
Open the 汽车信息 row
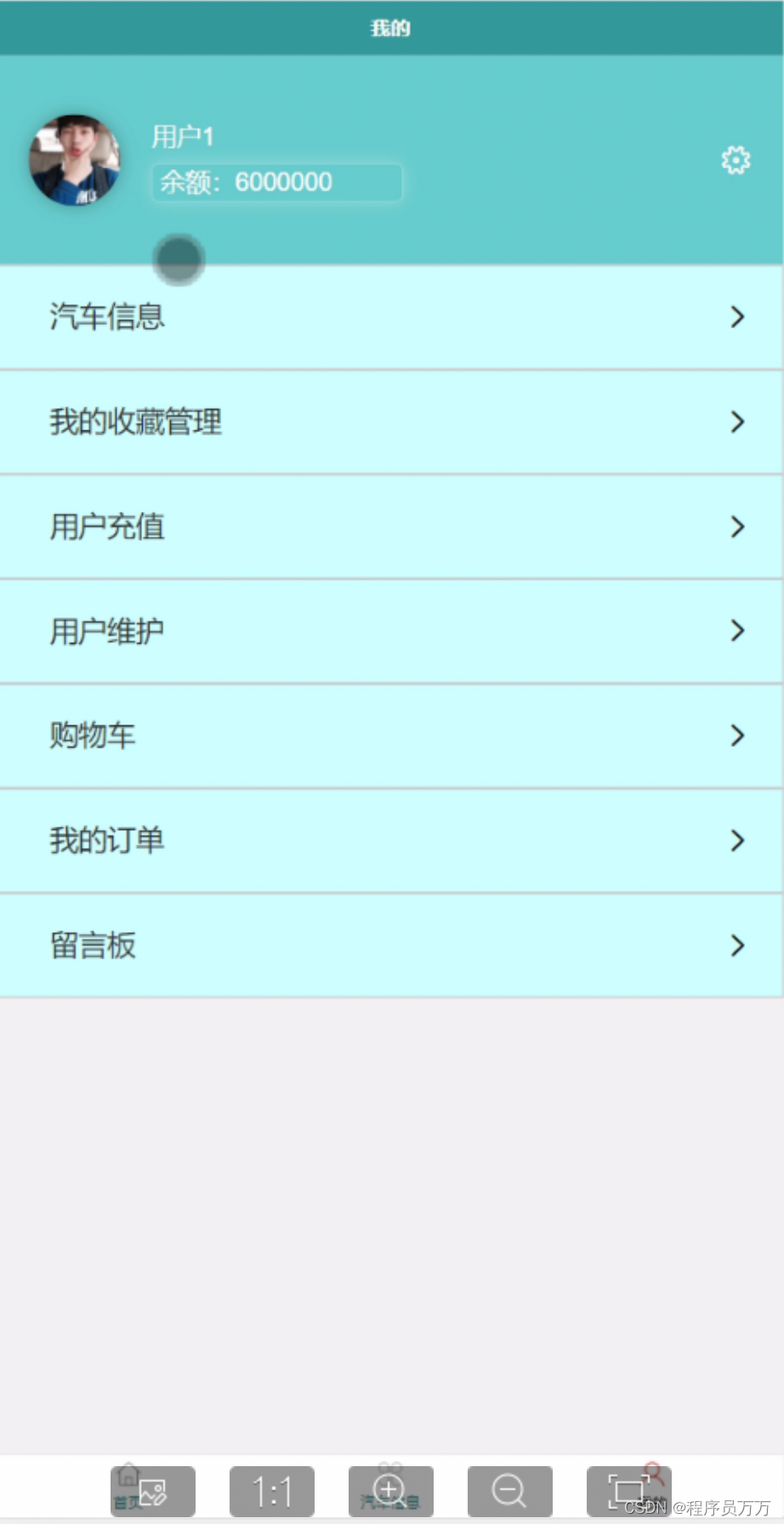pos(391,317)
